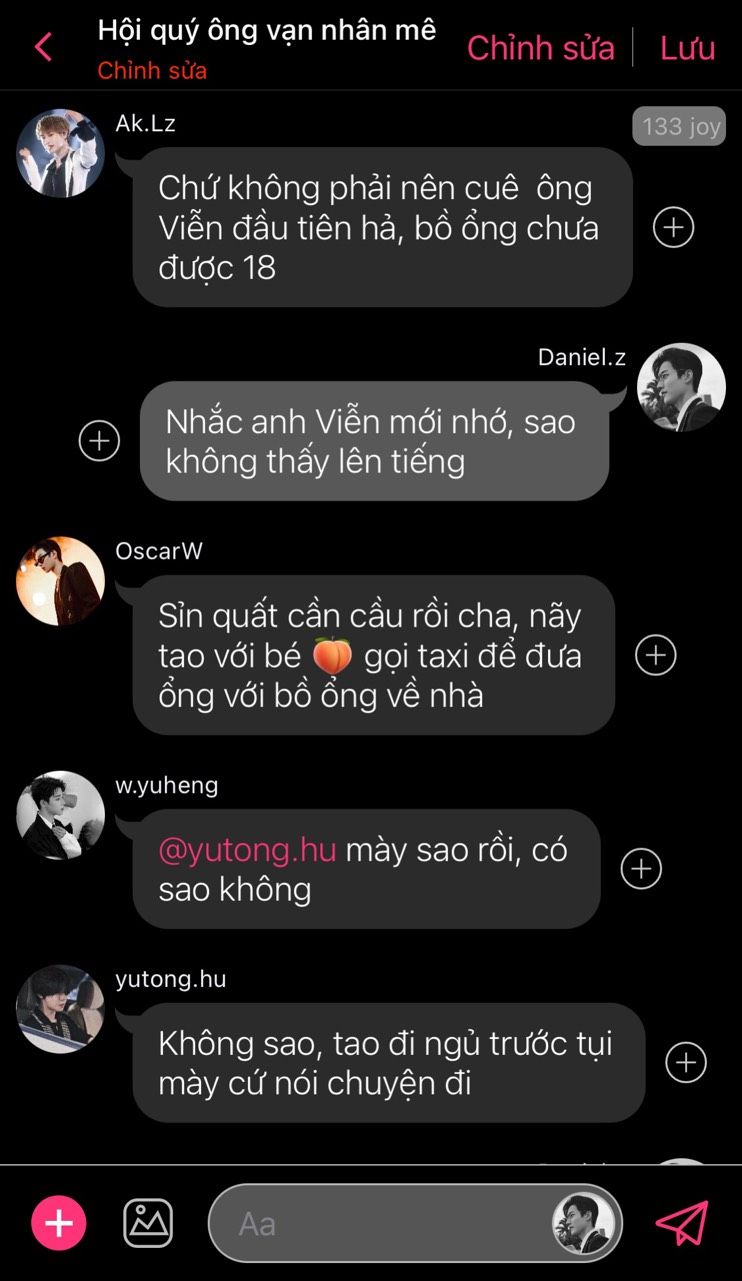Open Ak.Lz's profile avatar
742x1281 pixels.
point(60,153)
